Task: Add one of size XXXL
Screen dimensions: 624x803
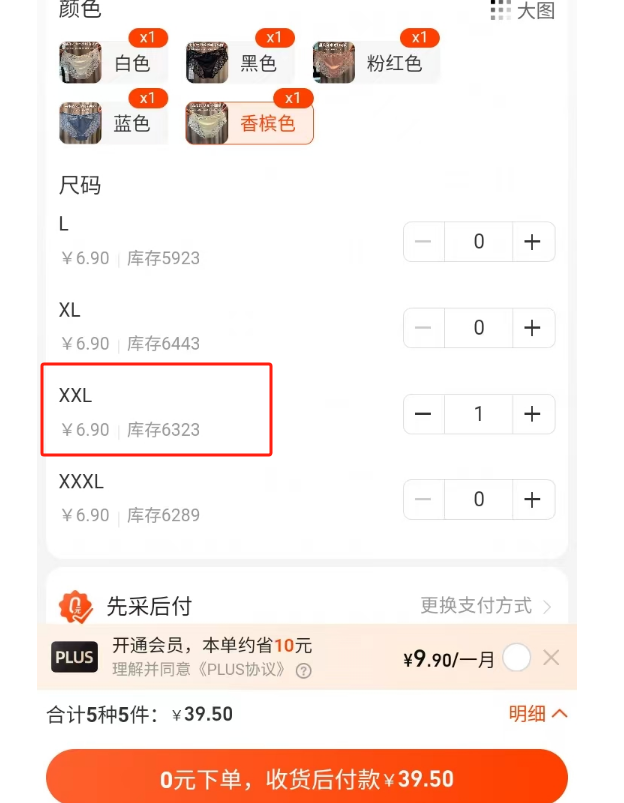Action: pos(533,499)
